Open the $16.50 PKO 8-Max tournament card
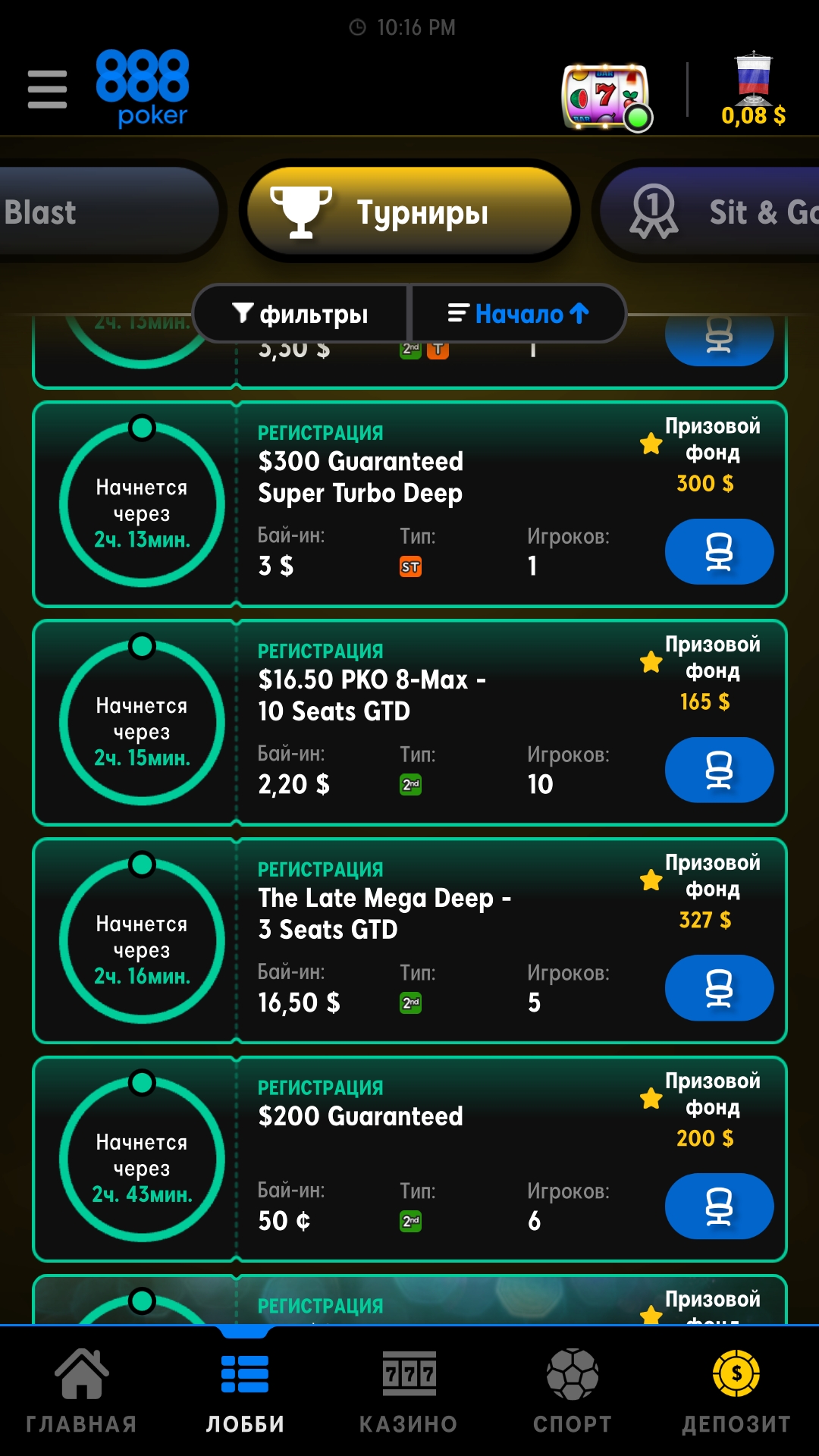 [409, 723]
